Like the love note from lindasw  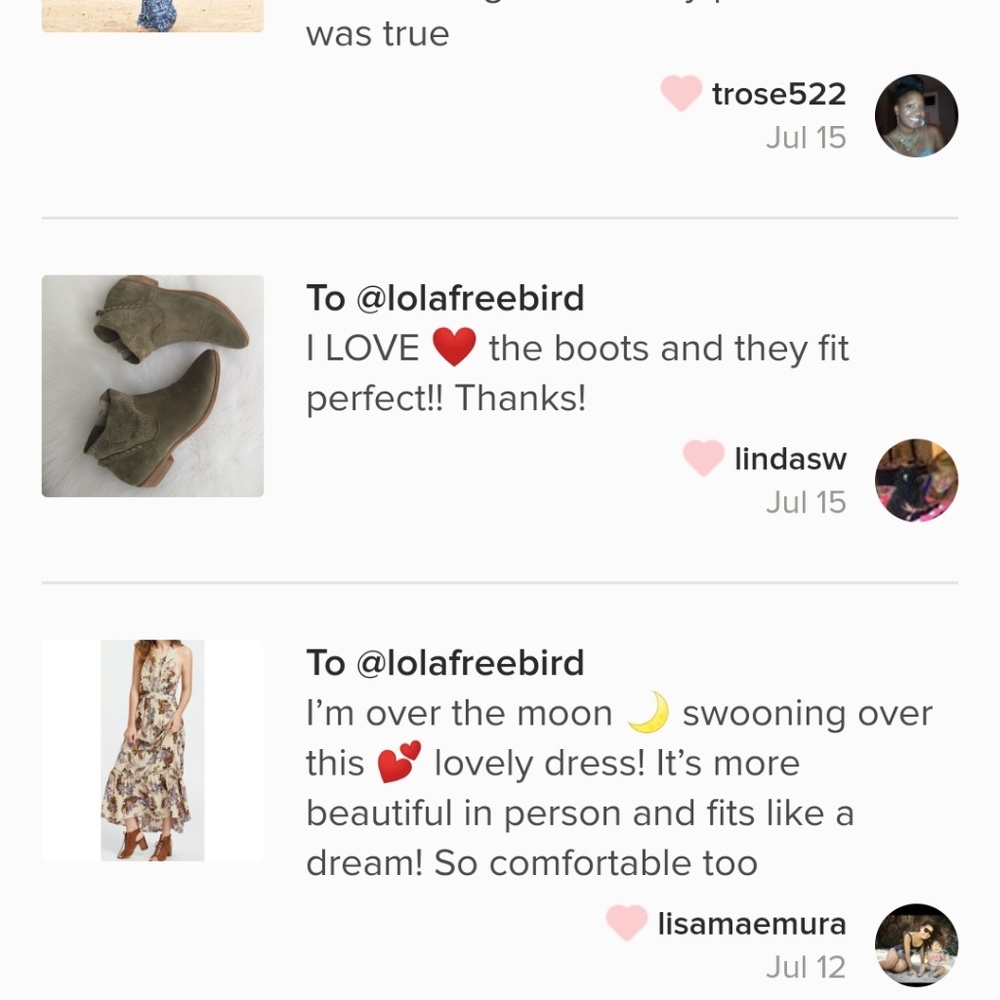(703, 458)
